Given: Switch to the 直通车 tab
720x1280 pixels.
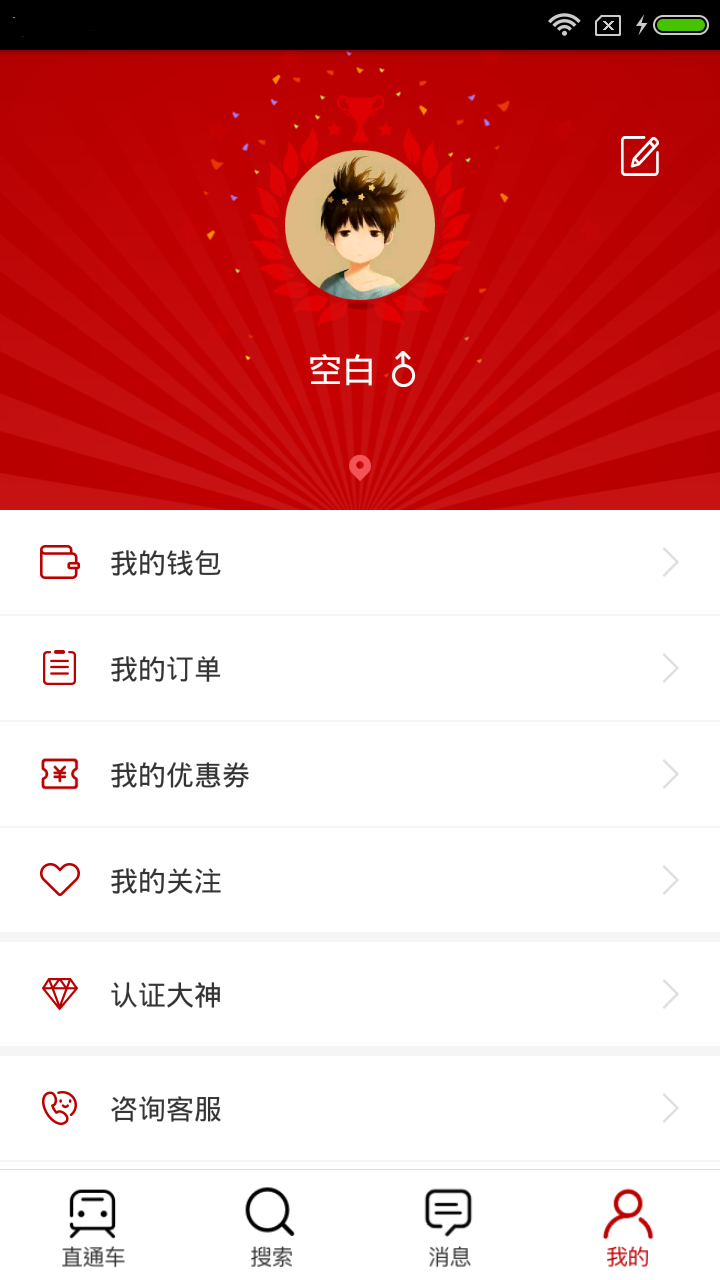Looking at the screenshot, I should point(93,1228).
